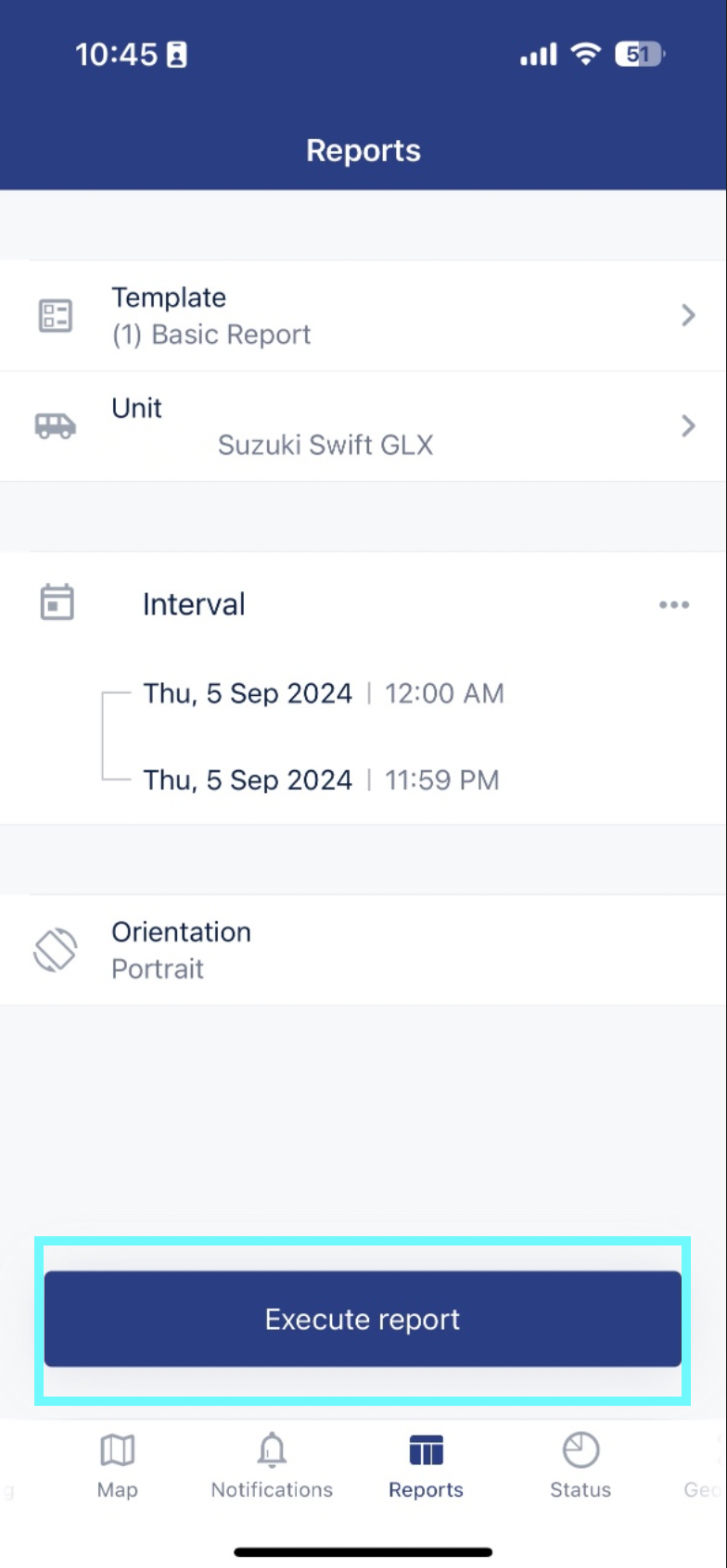The width and height of the screenshot is (727, 1568).
Task: Change the Orientation setting from Portrait
Action: 363,950
